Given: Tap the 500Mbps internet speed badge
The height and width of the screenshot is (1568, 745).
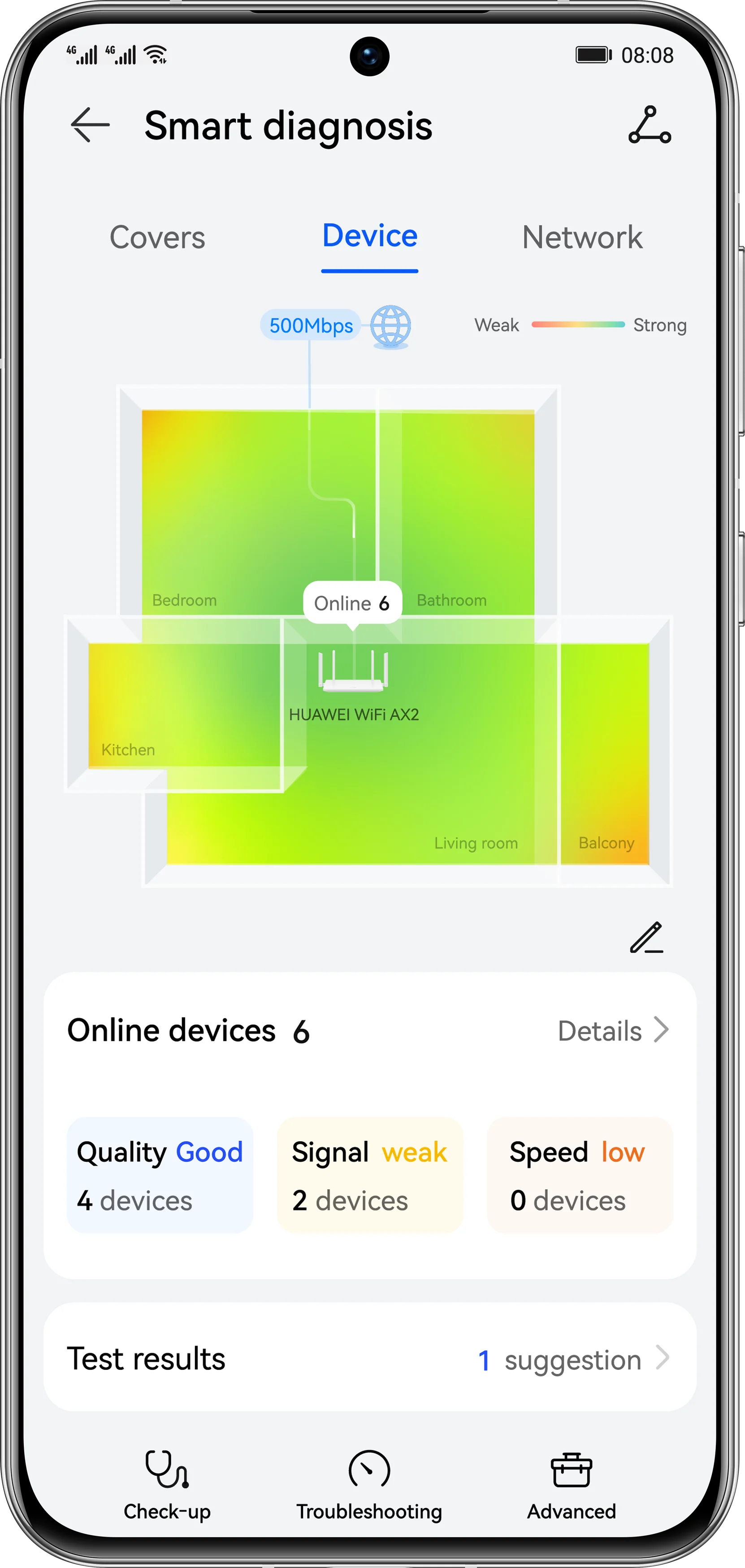Looking at the screenshot, I should [311, 325].
